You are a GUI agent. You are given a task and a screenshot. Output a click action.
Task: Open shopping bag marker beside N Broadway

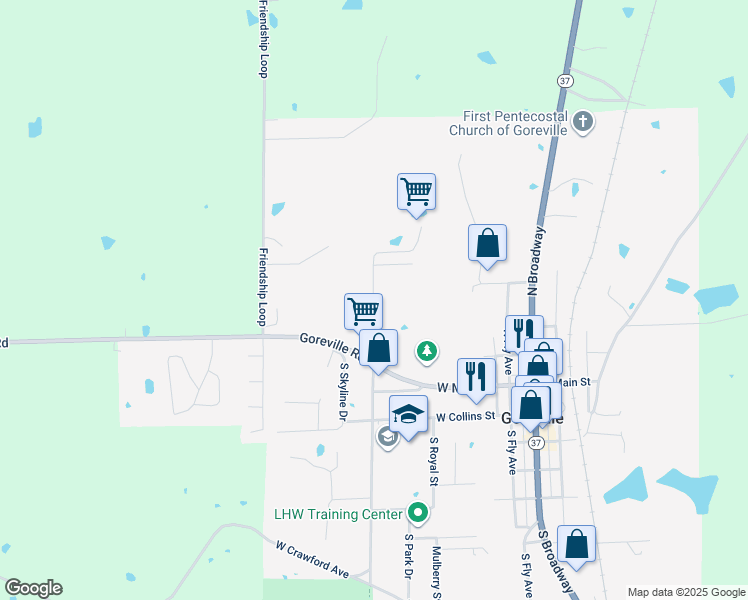click(x=487, y=243)
